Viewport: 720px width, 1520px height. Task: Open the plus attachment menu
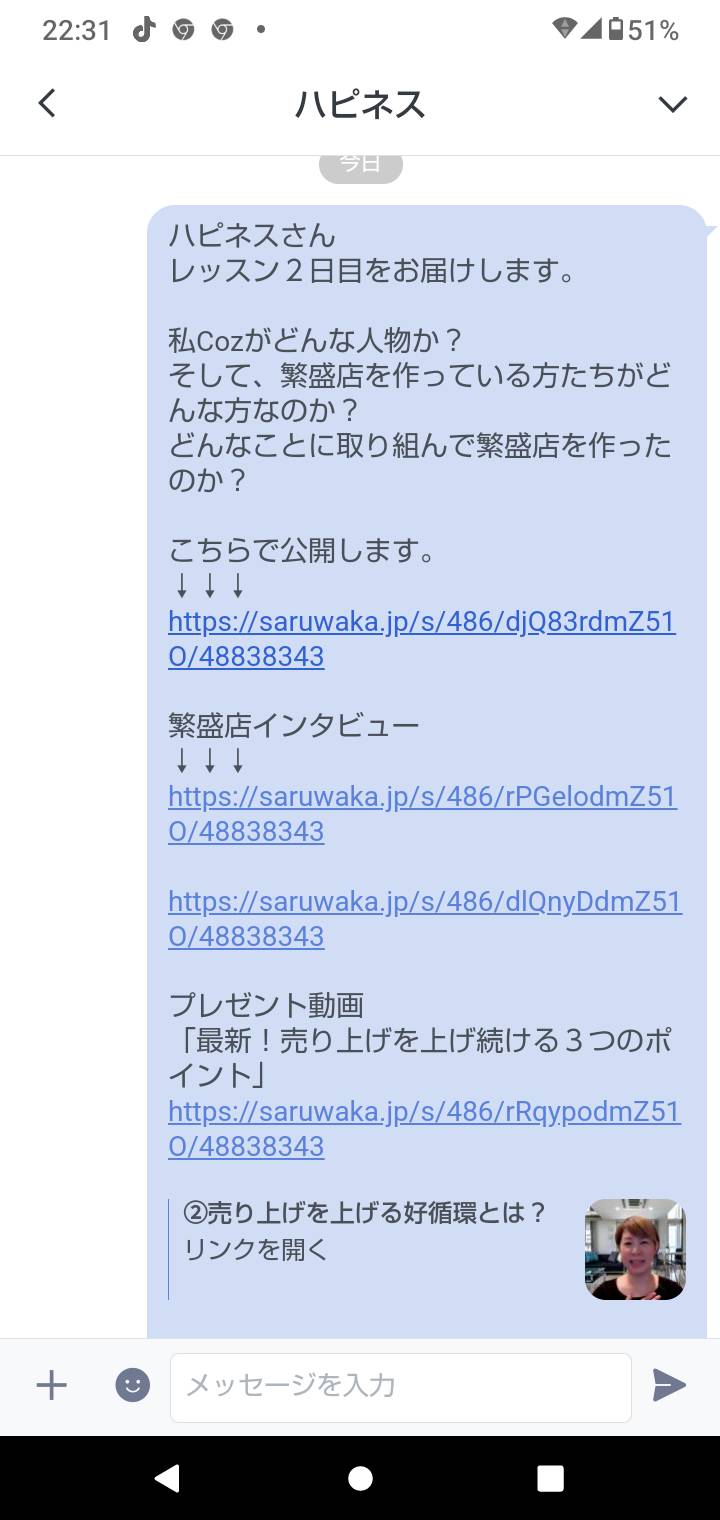click(x=51, y=1386)
